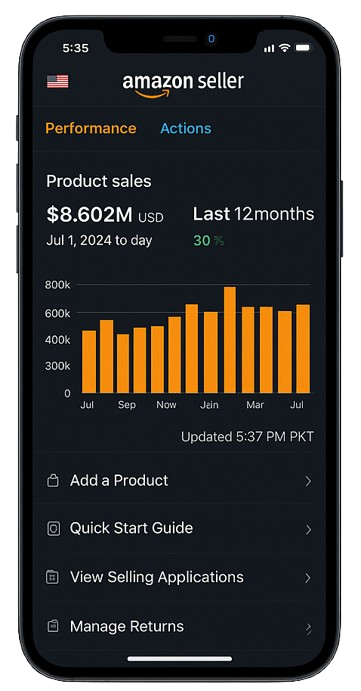Open the Quick Start Guide

179,528
